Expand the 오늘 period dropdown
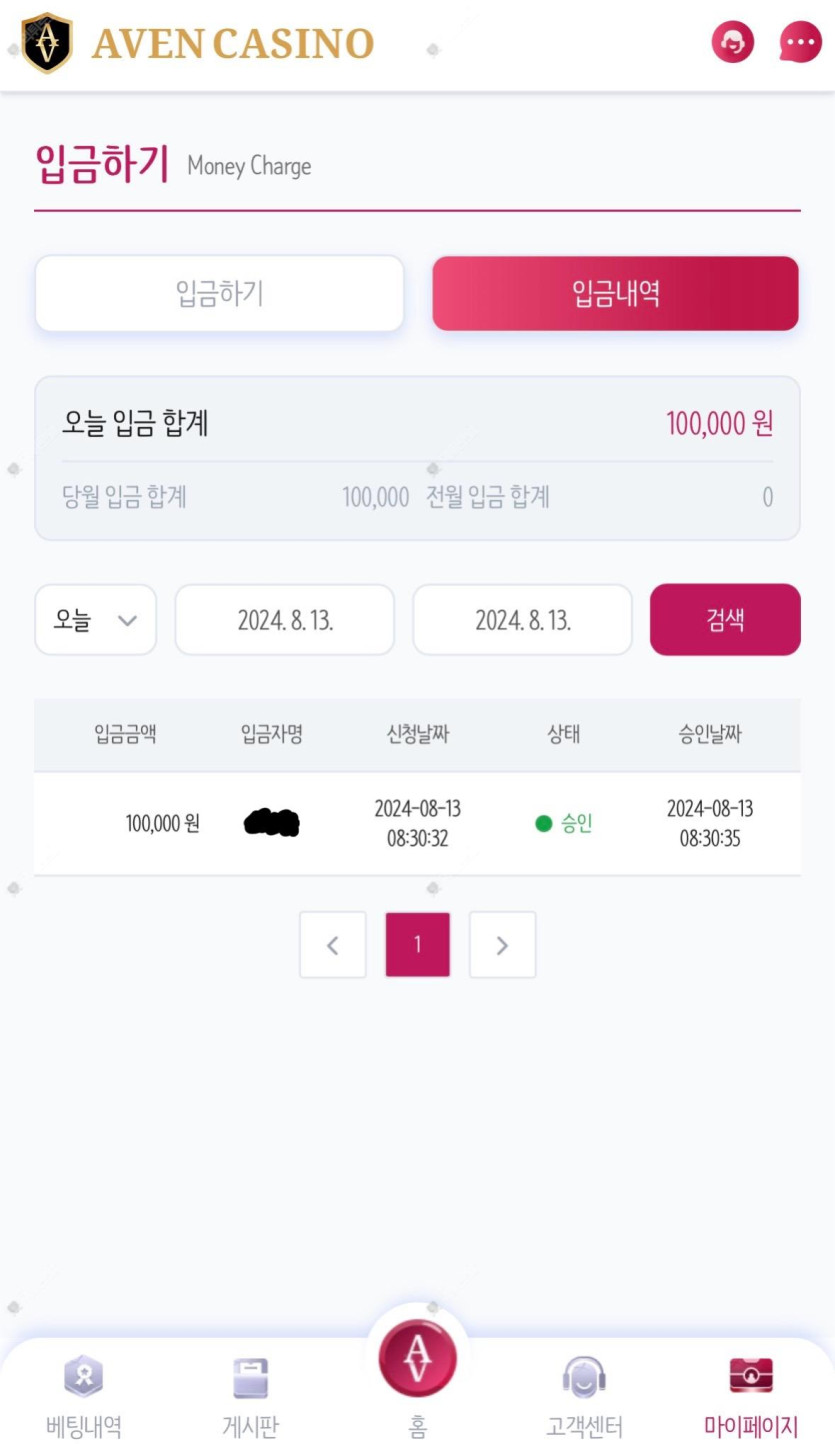The height and width of the screenshot is (1444, 835). tap(95, 620)
